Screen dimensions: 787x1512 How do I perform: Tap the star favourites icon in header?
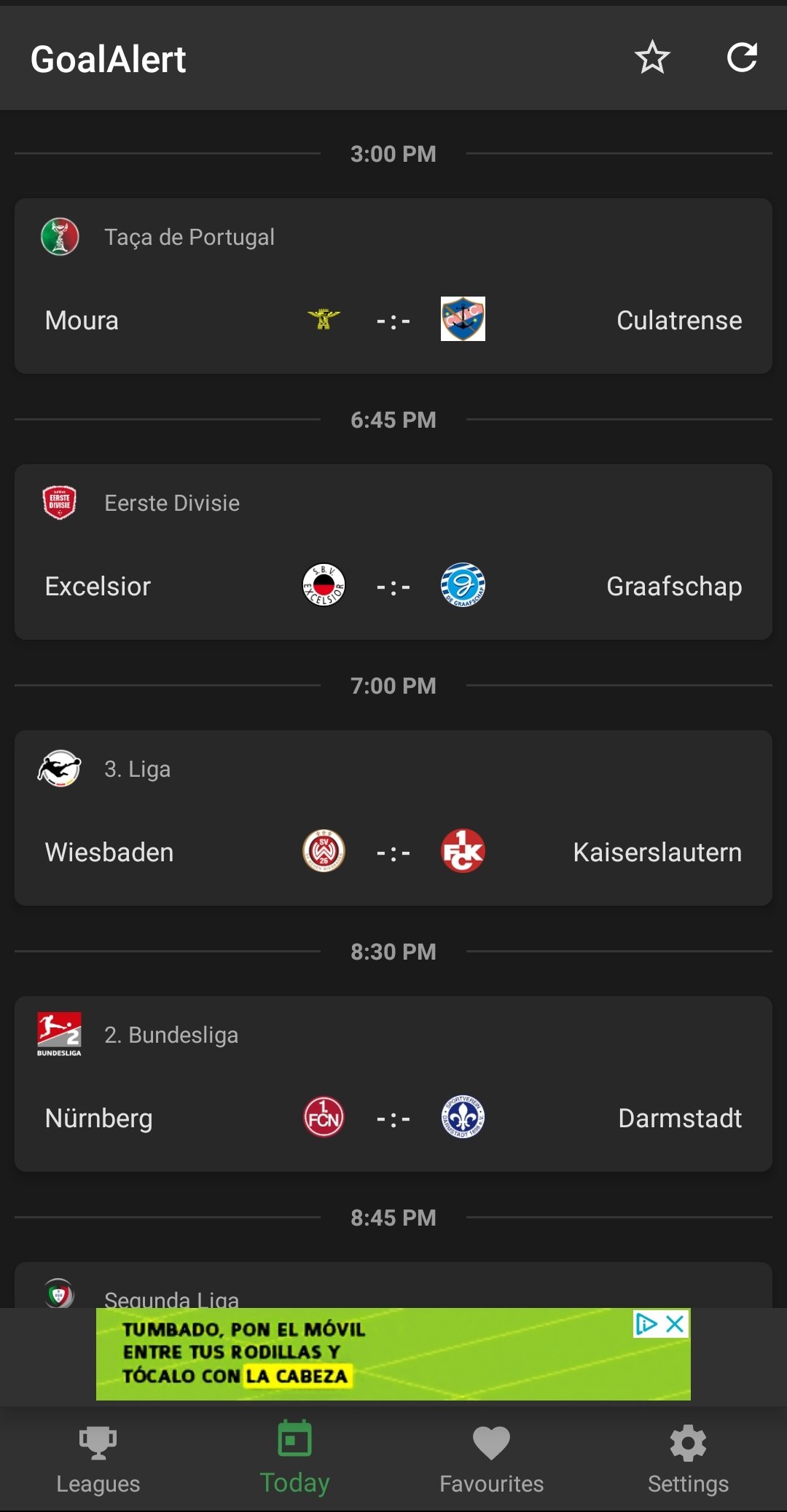coord(652,58)
